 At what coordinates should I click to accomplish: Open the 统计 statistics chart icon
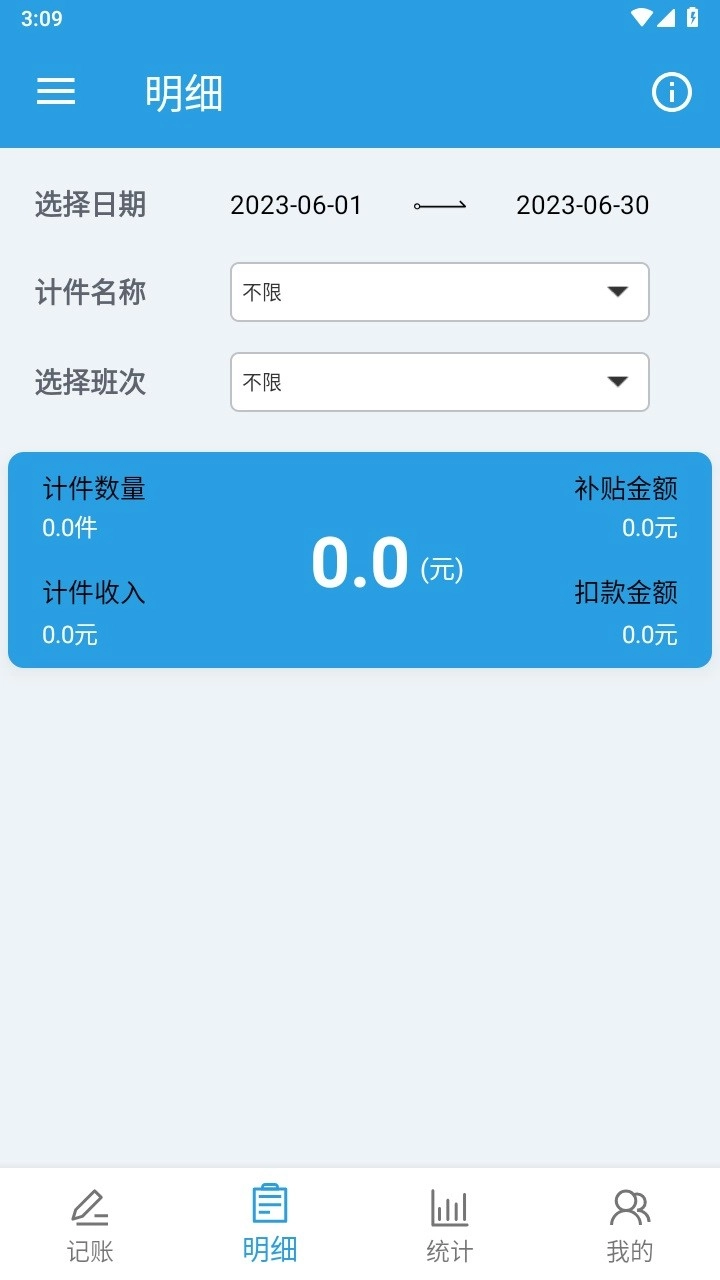(x=448, y=1207)
